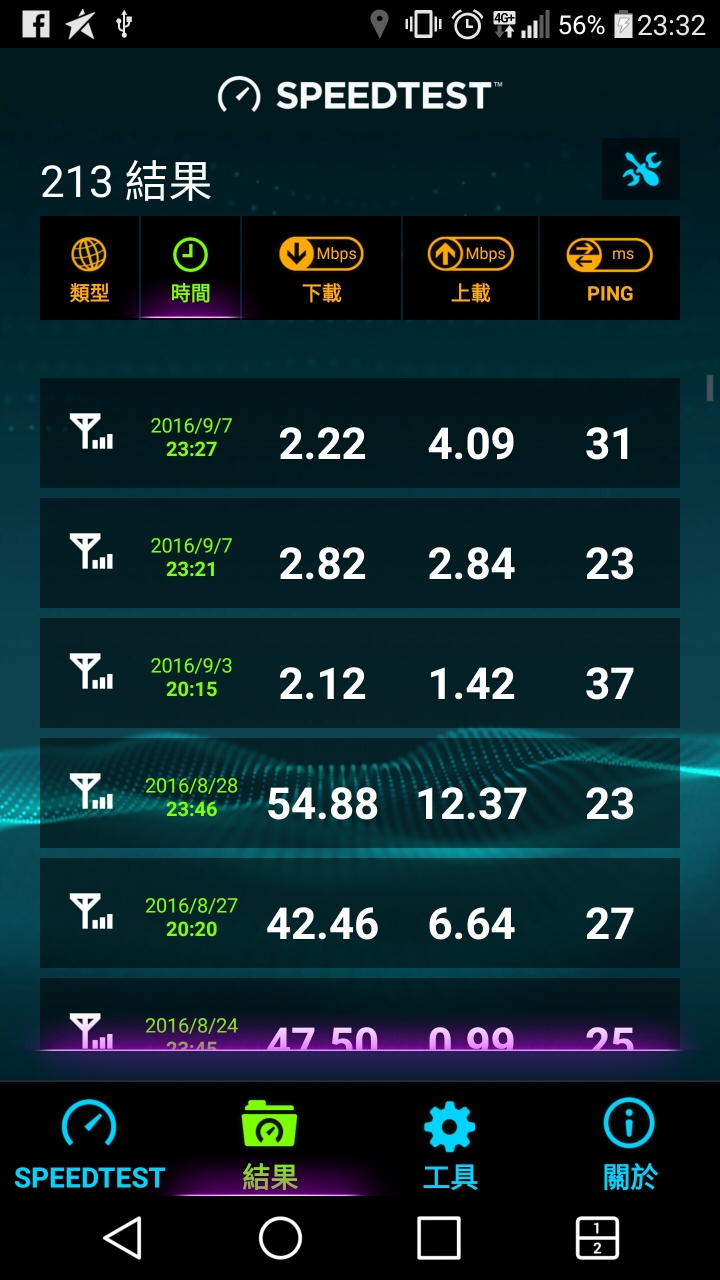View the 2016/8/28 23:46 result details
The width and height of the screenshot is (720, 1280).
click(x=360, y=793)
